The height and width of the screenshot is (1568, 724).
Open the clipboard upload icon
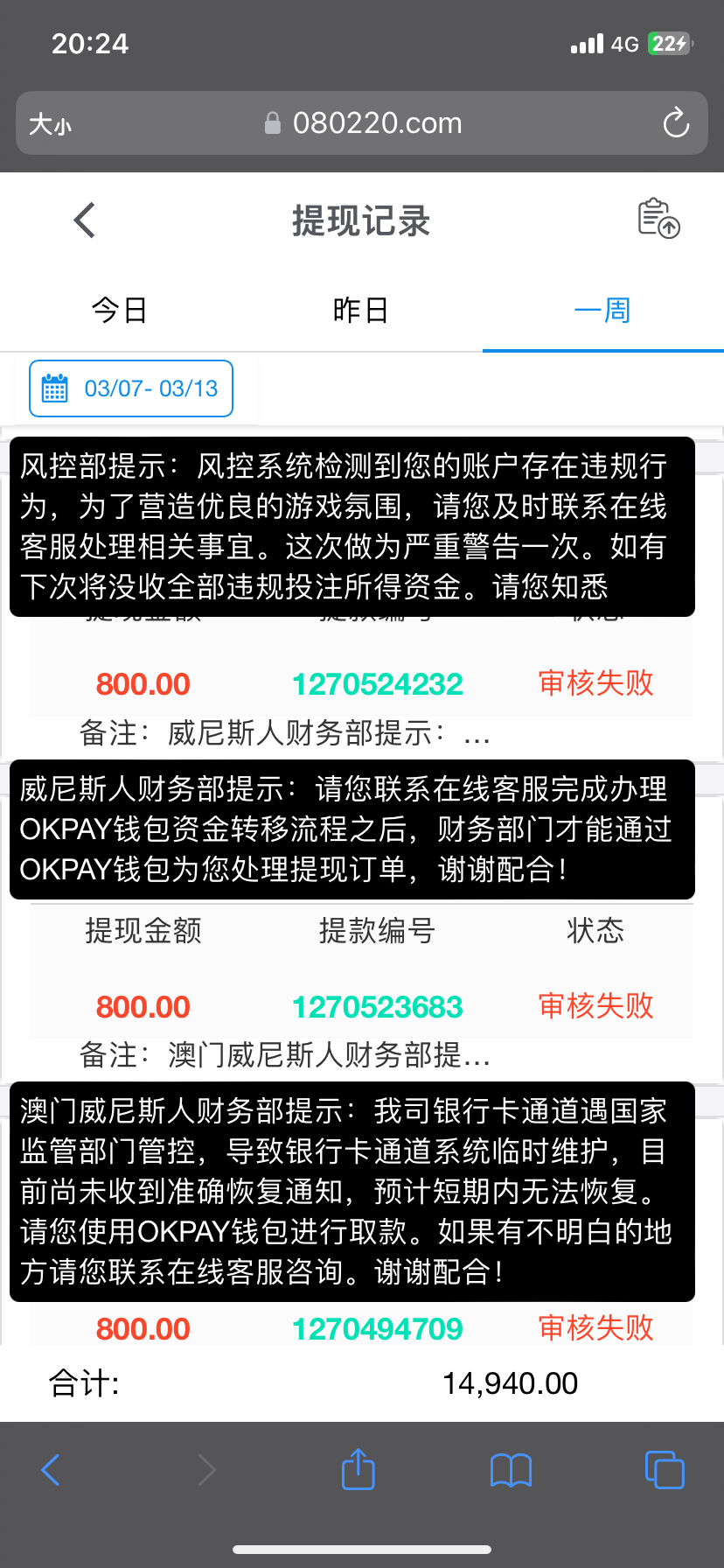pos(658,219)
